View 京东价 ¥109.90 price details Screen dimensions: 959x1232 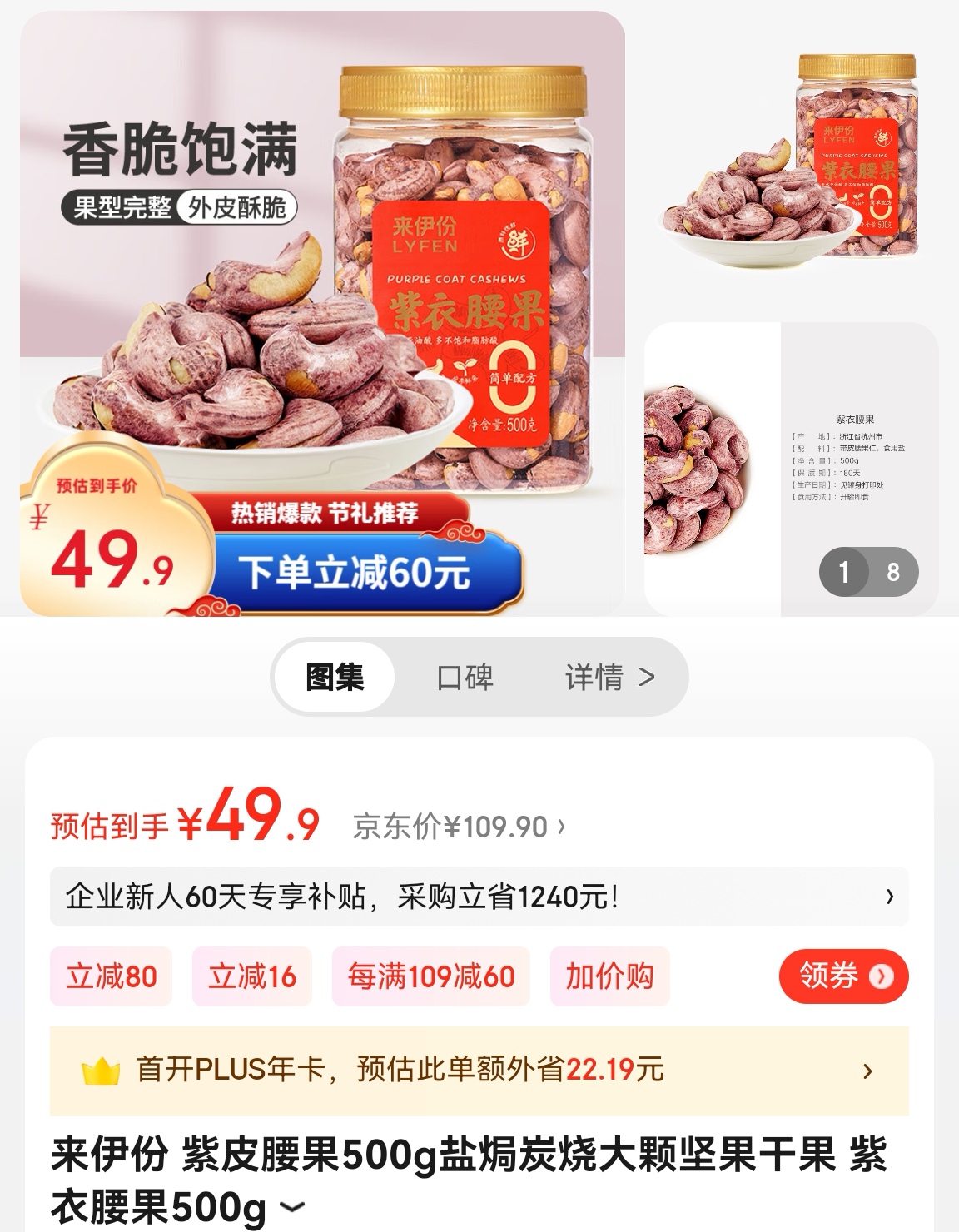click(459, 827)
